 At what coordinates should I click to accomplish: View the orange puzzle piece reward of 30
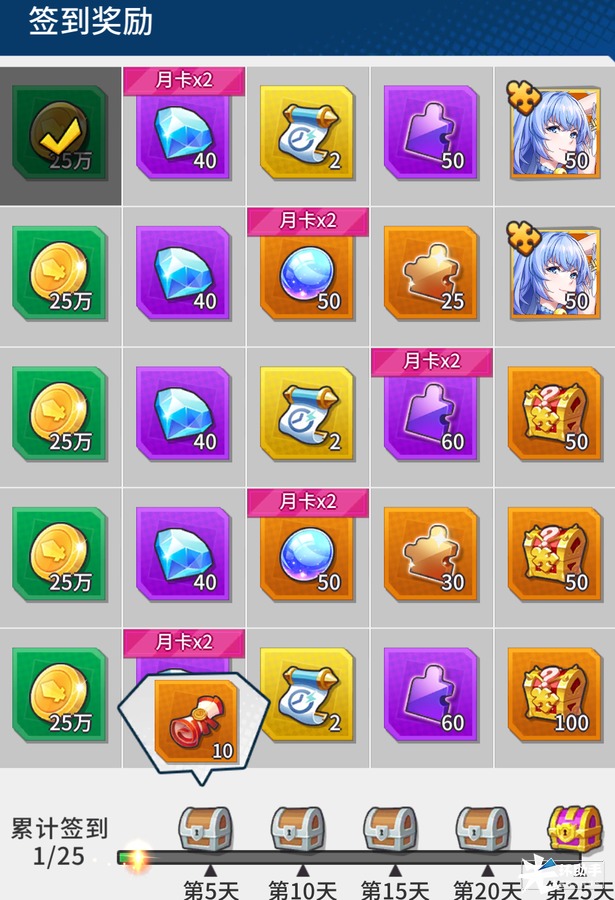(x=431, y=554)
